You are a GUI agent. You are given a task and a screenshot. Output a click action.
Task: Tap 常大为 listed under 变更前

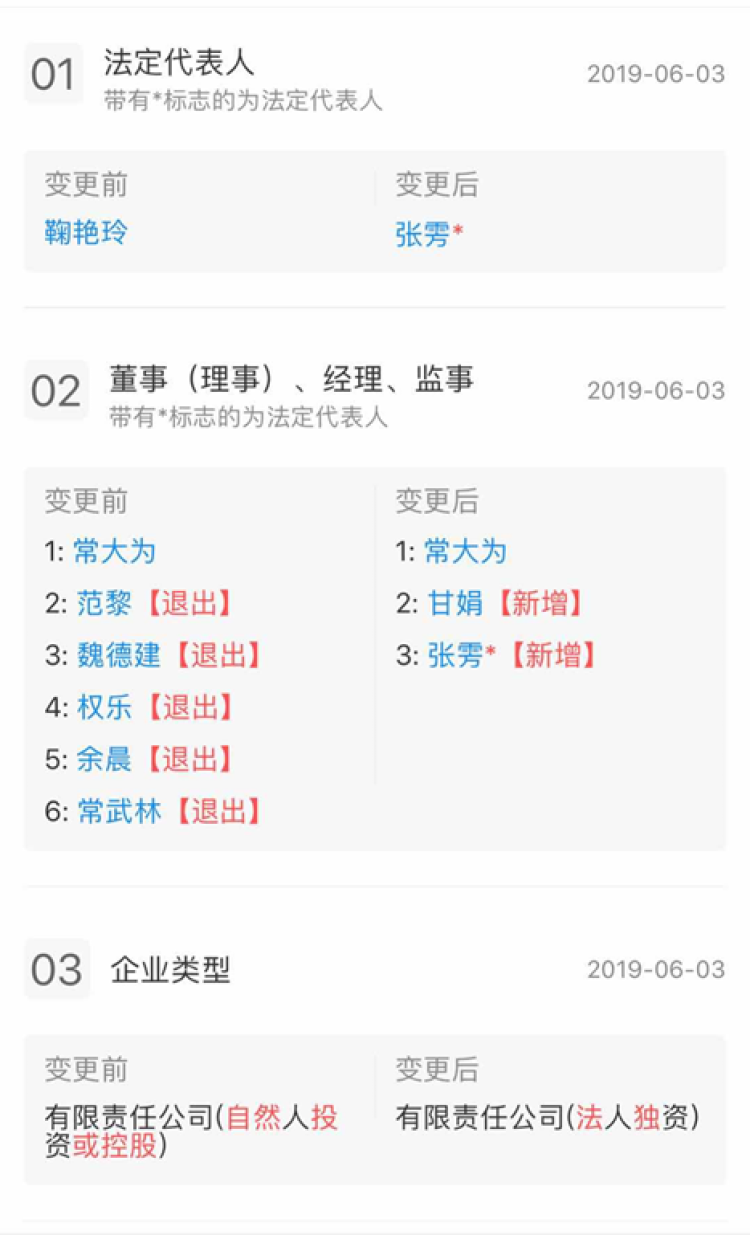point(115,551)
